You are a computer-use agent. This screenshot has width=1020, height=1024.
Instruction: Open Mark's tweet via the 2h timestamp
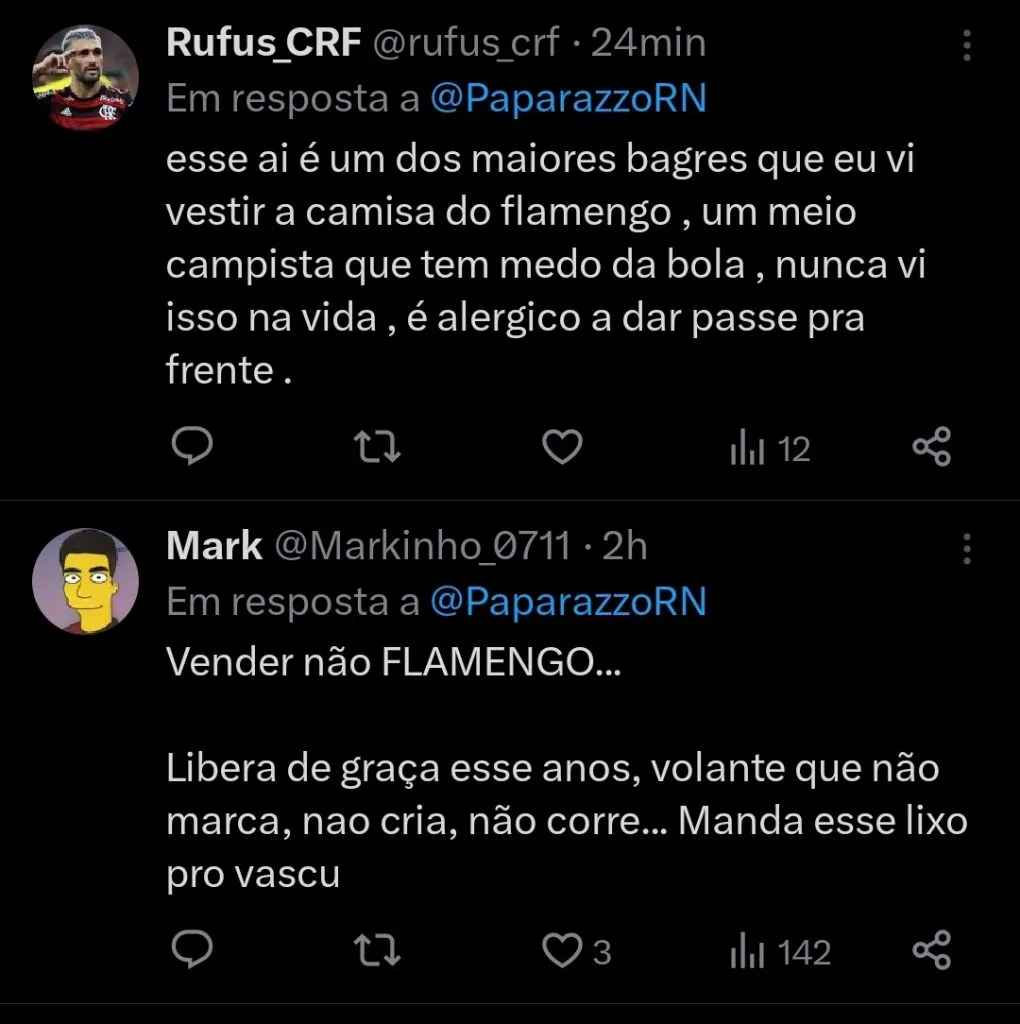pos(628,546)
